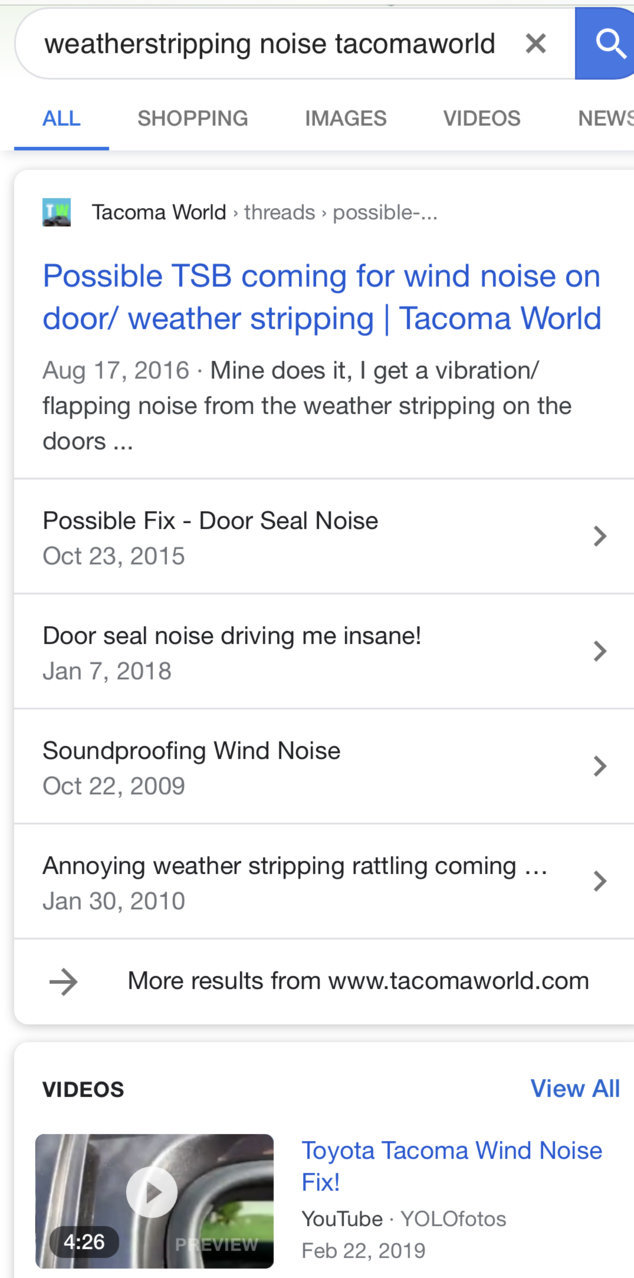Tap the blue search magnifier button
The width and height of the screenshot is (634, 1278).
[606, 43]
